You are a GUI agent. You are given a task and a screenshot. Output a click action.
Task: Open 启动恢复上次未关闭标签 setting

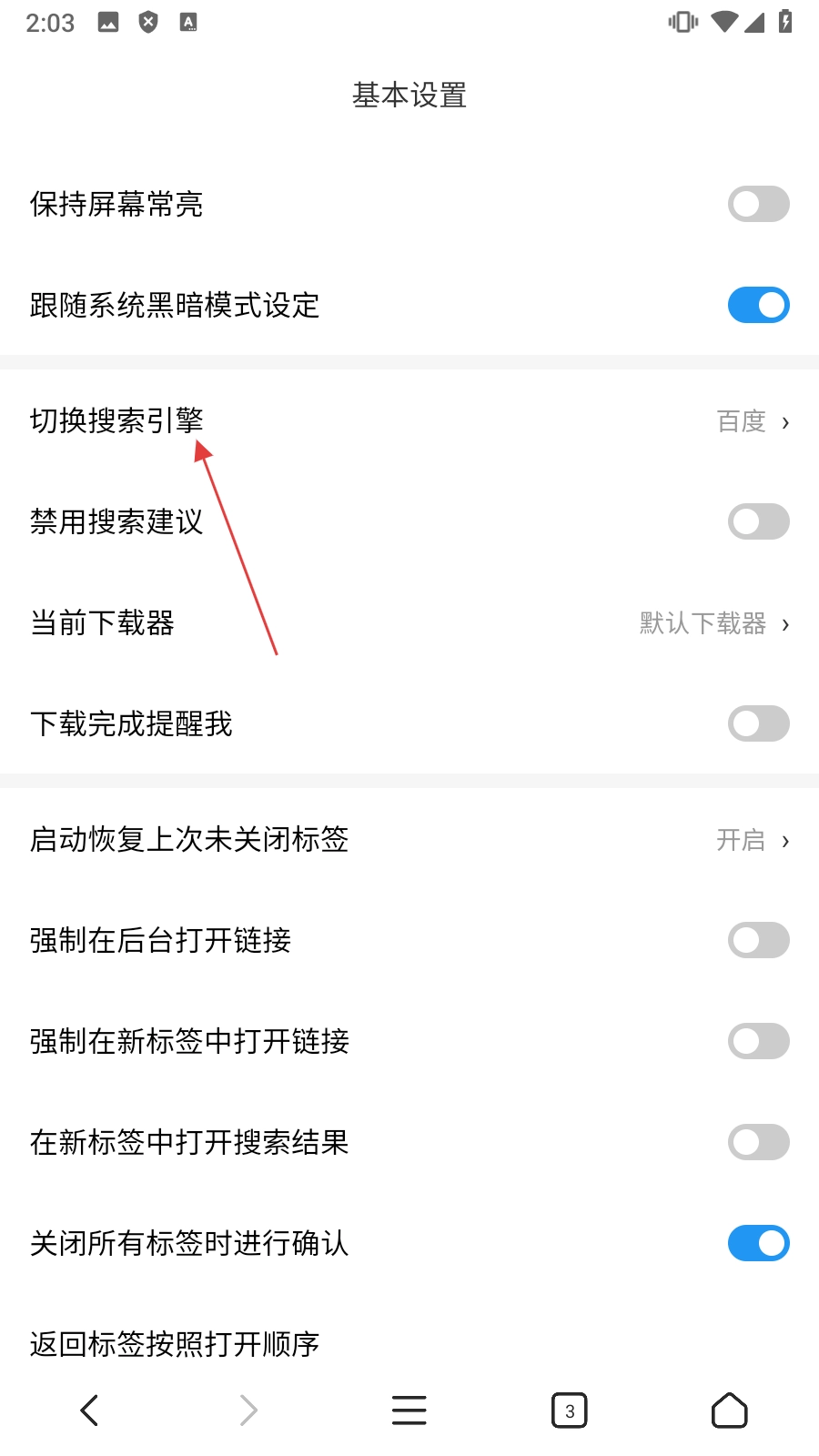409,839
